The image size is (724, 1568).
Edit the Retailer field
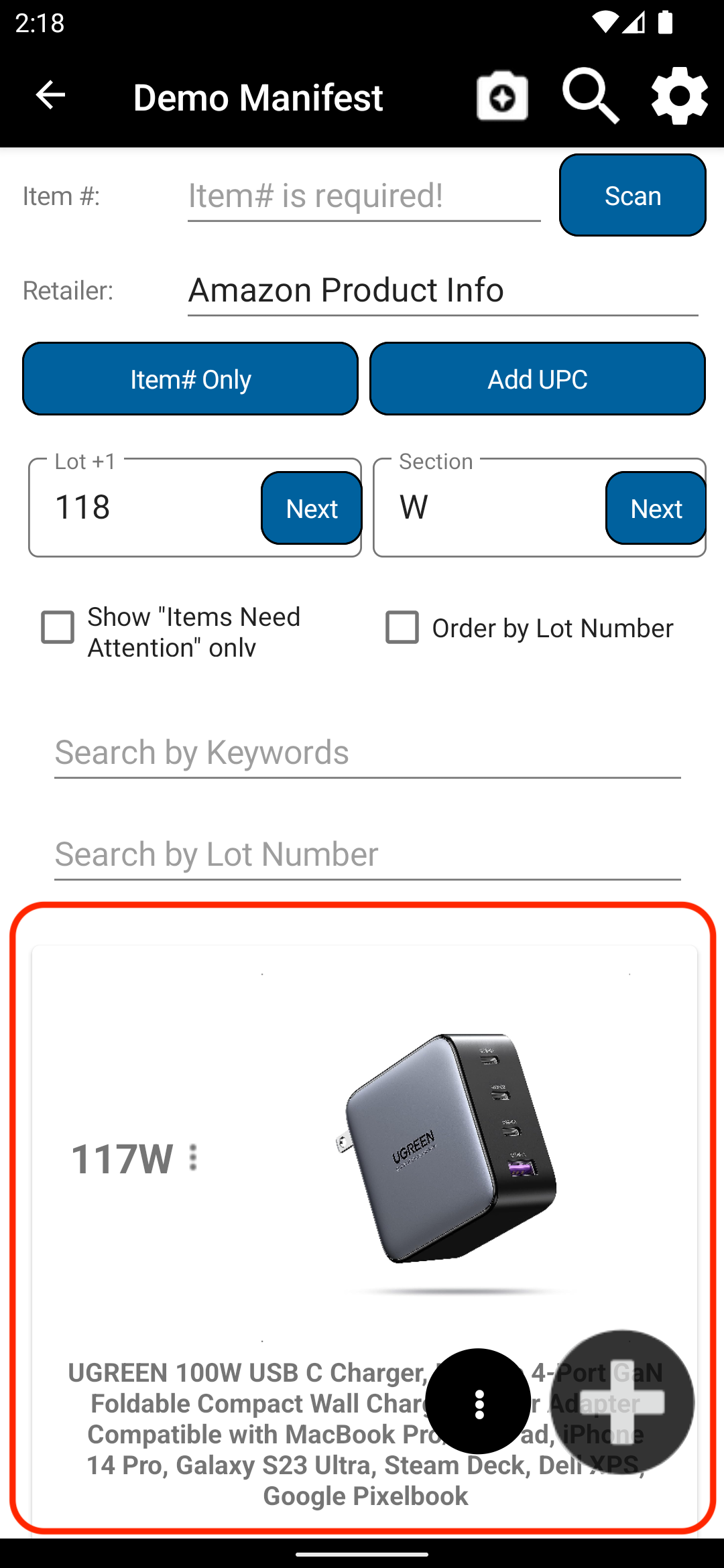[442, 291]
